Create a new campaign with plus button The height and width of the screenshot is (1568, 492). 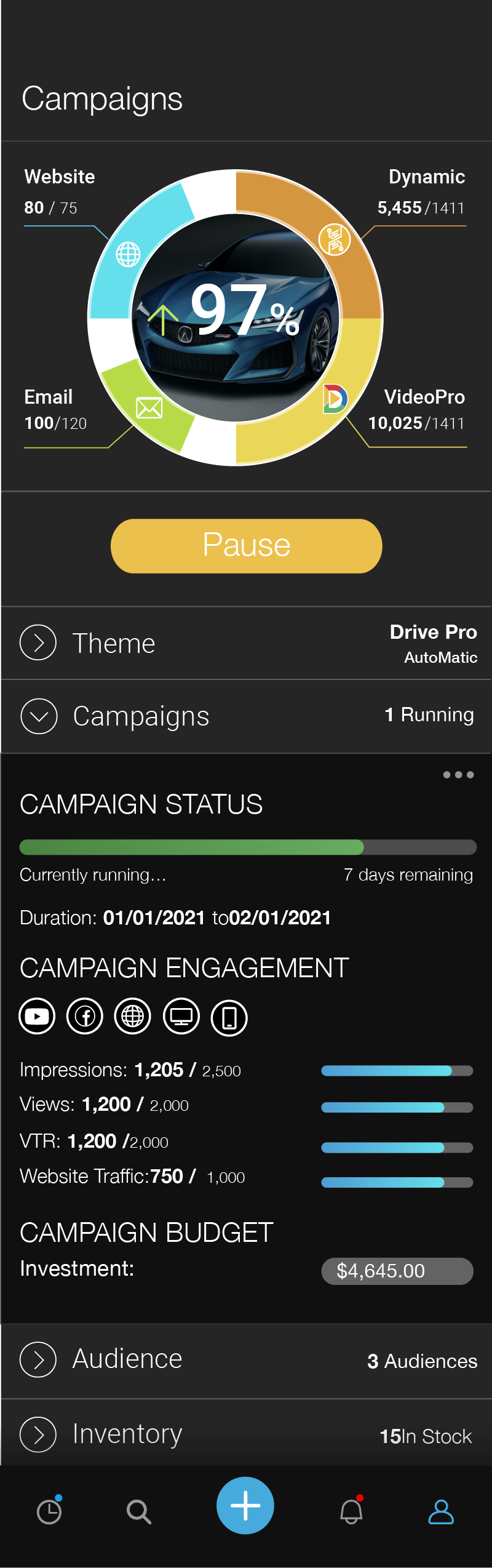tap(245, 1505)
